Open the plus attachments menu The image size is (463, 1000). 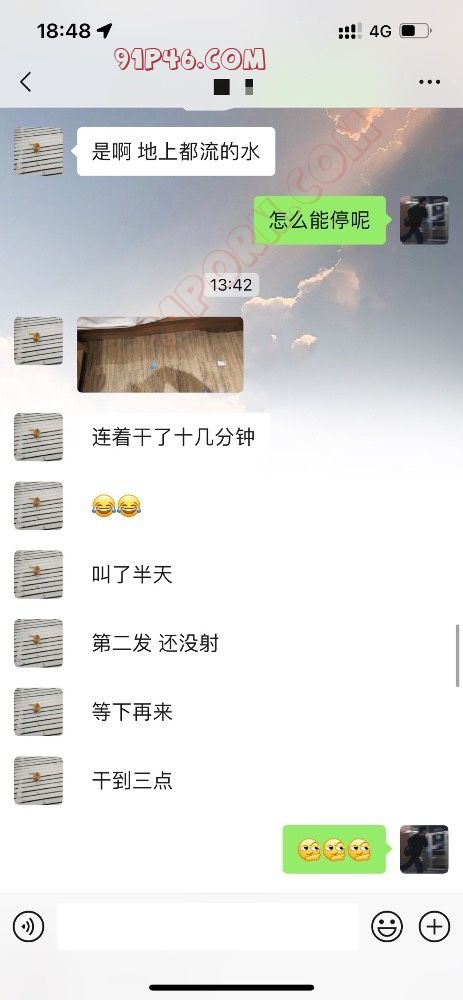pyautogui.click(x=434, y=926)
